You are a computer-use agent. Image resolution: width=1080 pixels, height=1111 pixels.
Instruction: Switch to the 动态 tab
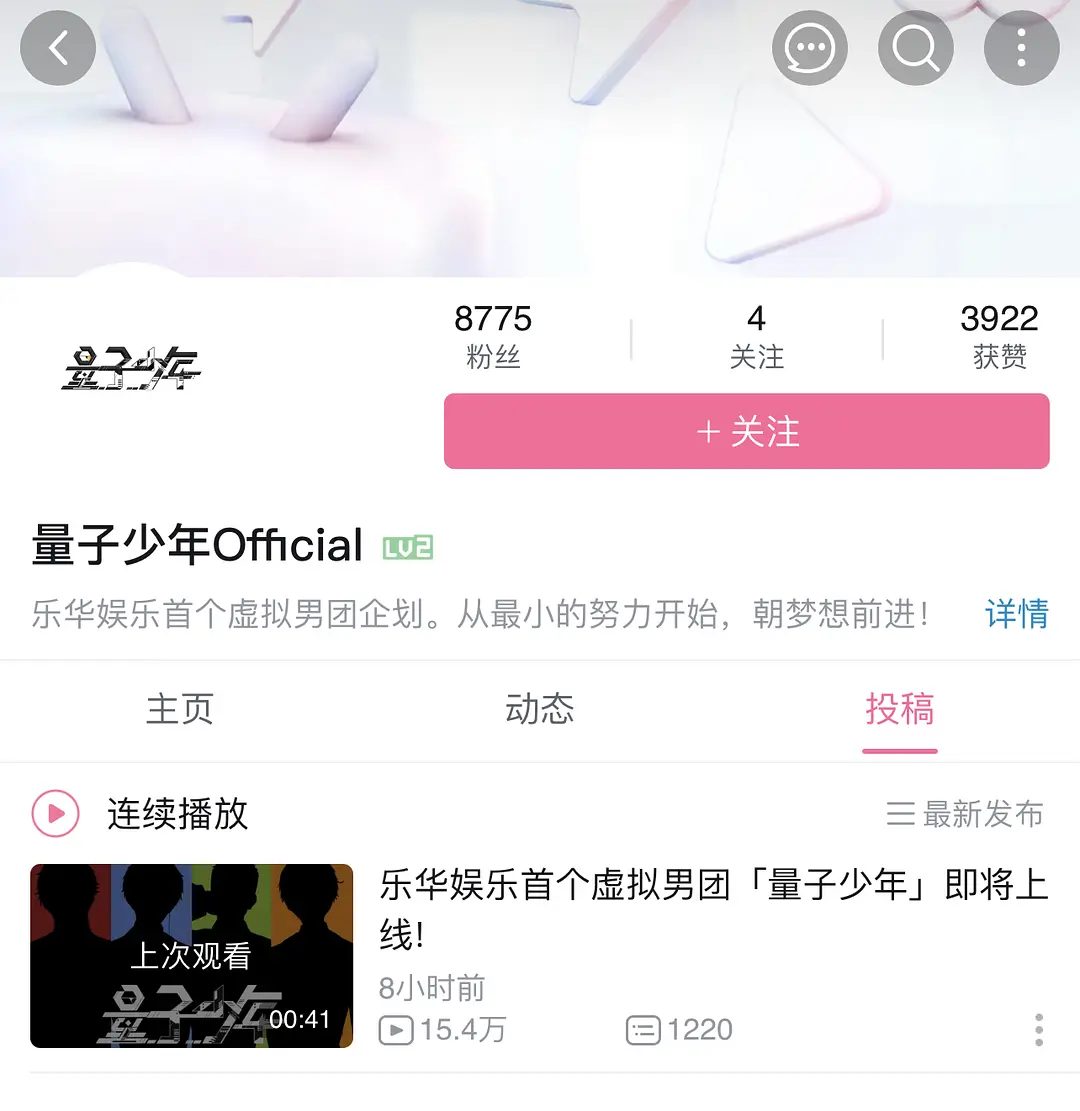[x=540, y=709]
